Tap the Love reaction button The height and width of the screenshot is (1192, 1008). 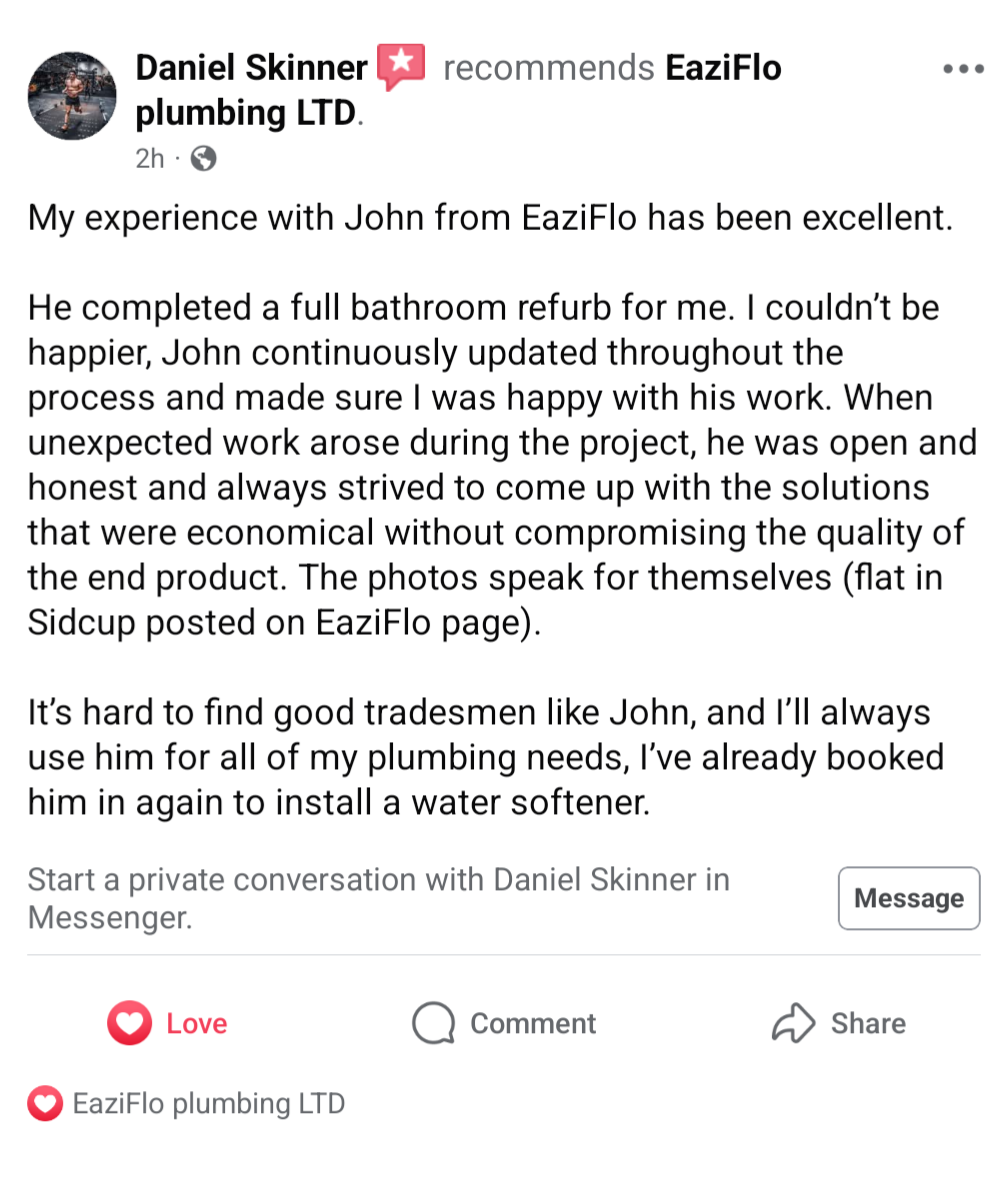(168, 1023)
